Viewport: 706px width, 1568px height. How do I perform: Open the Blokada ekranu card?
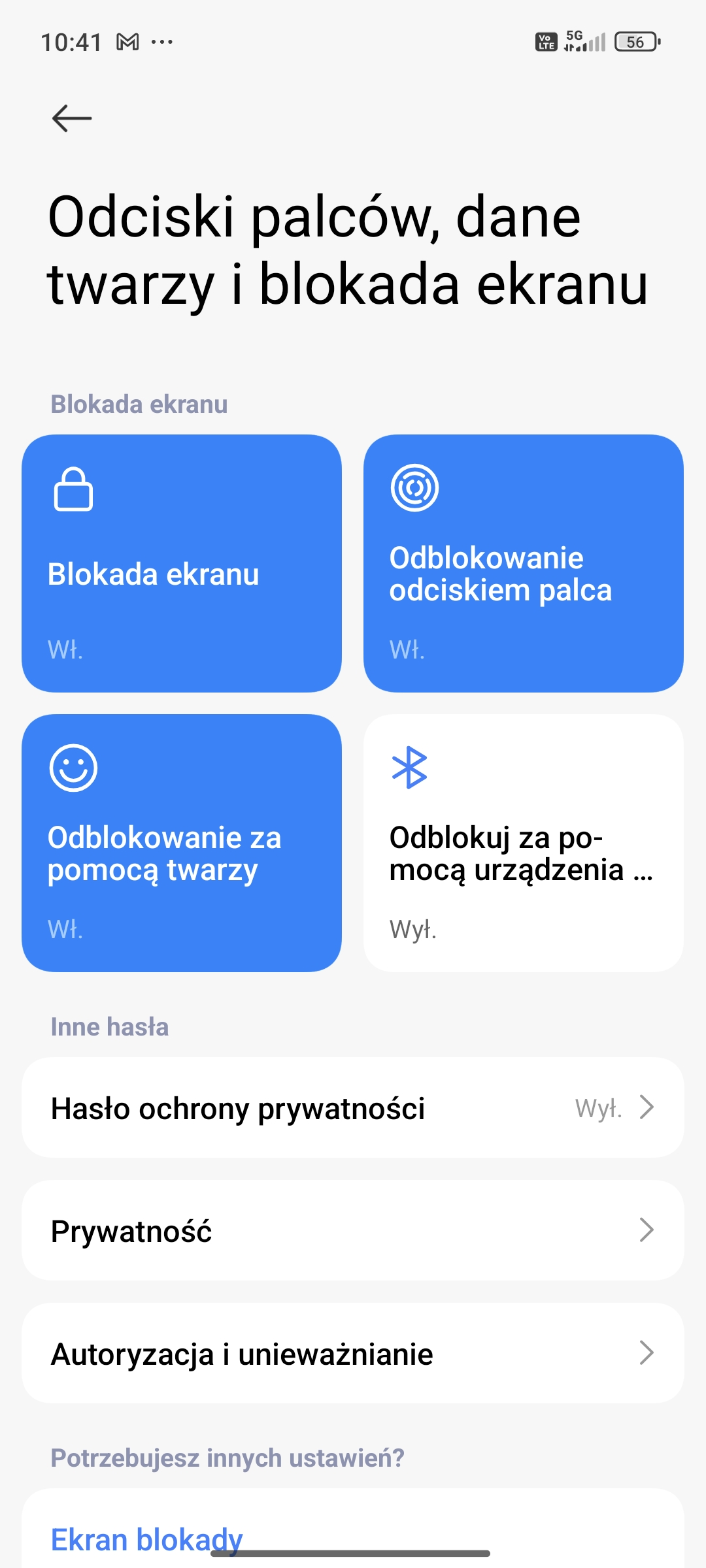(x=182, y=563)
